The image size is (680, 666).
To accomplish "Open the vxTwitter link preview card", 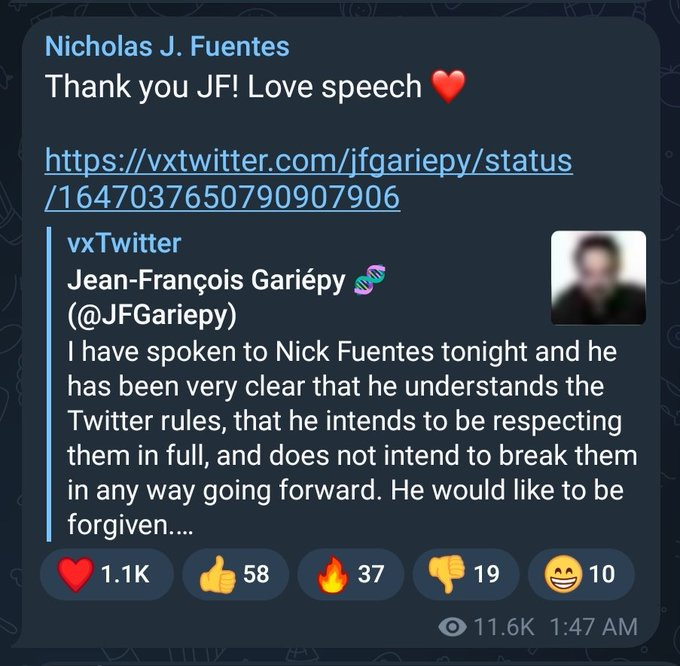I will point(300,400).
